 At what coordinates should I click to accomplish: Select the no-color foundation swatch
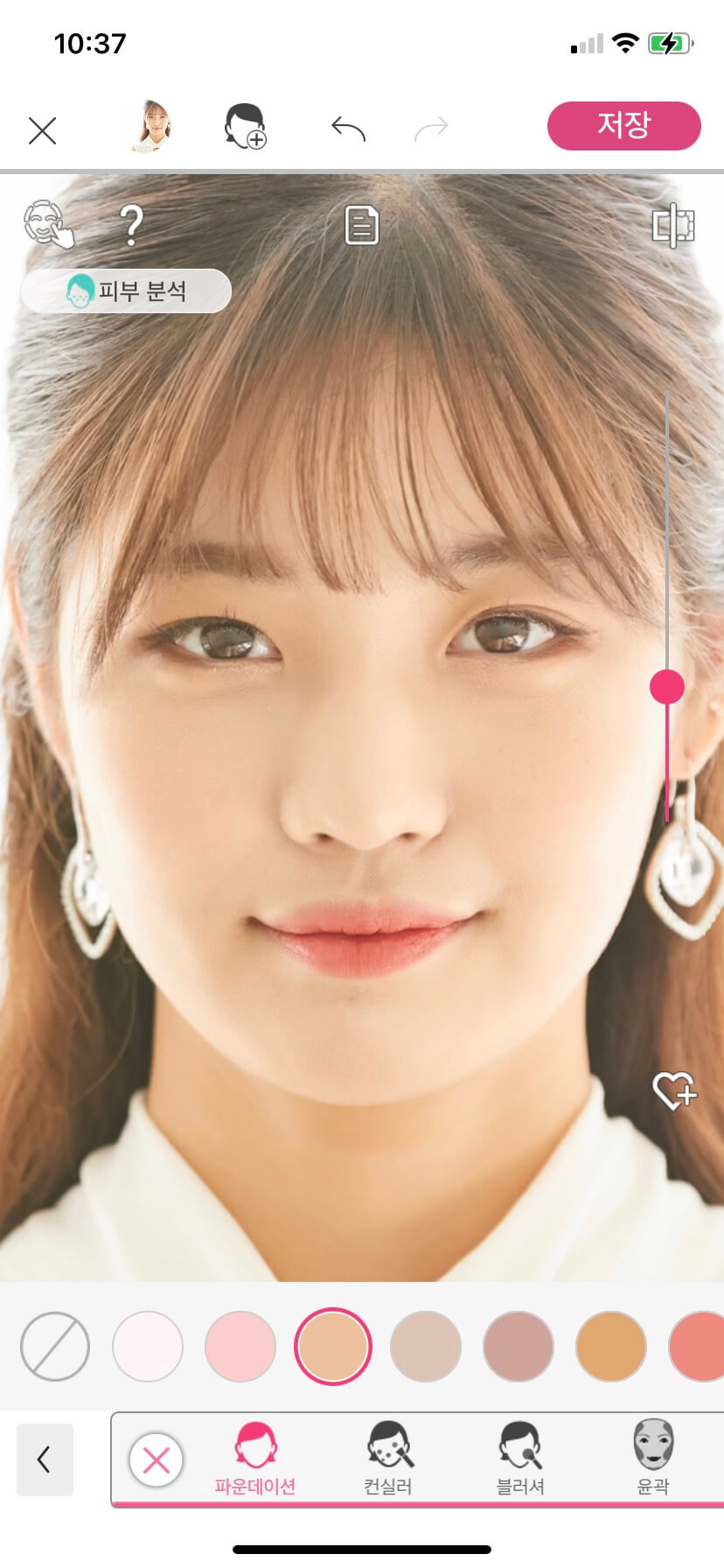point(55,1346)
